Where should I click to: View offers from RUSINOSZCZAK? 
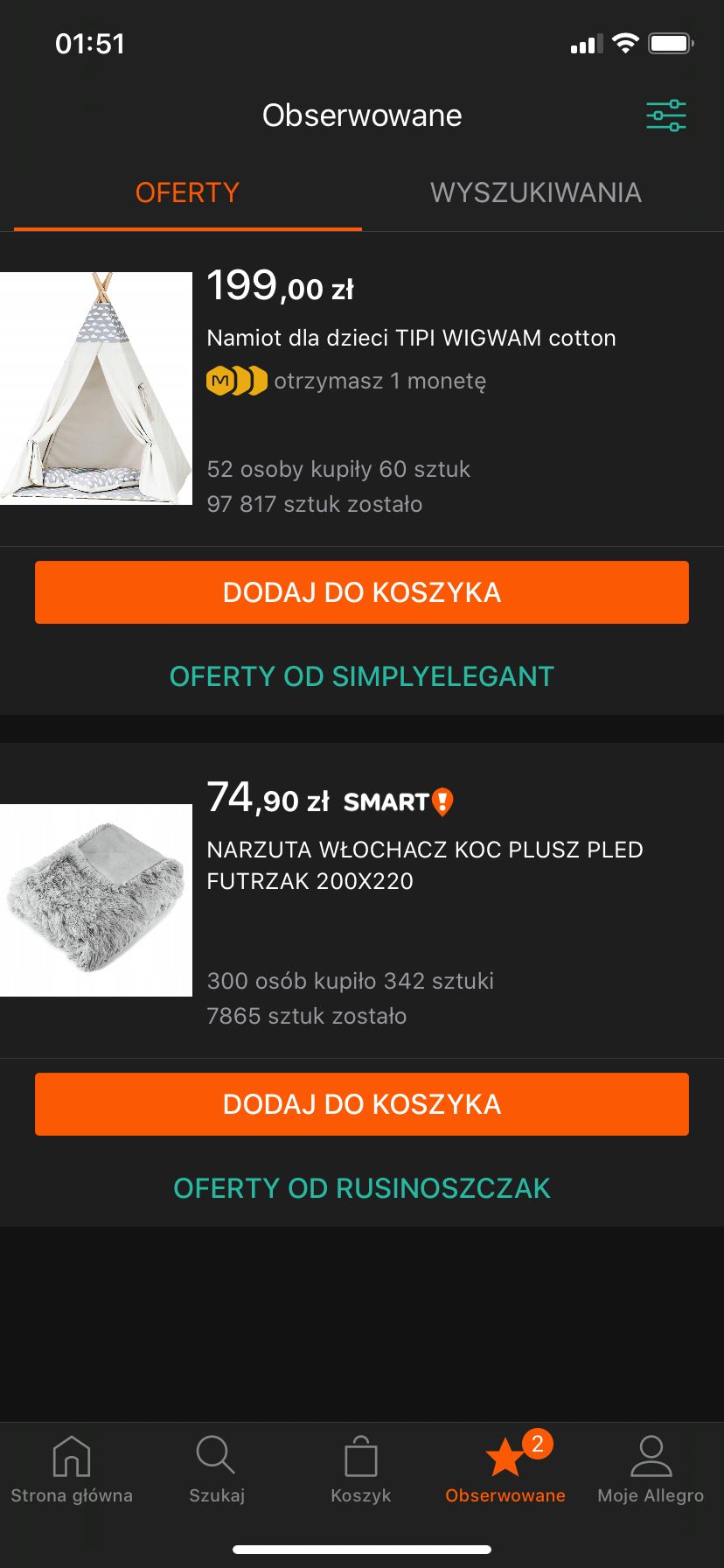362,1188
